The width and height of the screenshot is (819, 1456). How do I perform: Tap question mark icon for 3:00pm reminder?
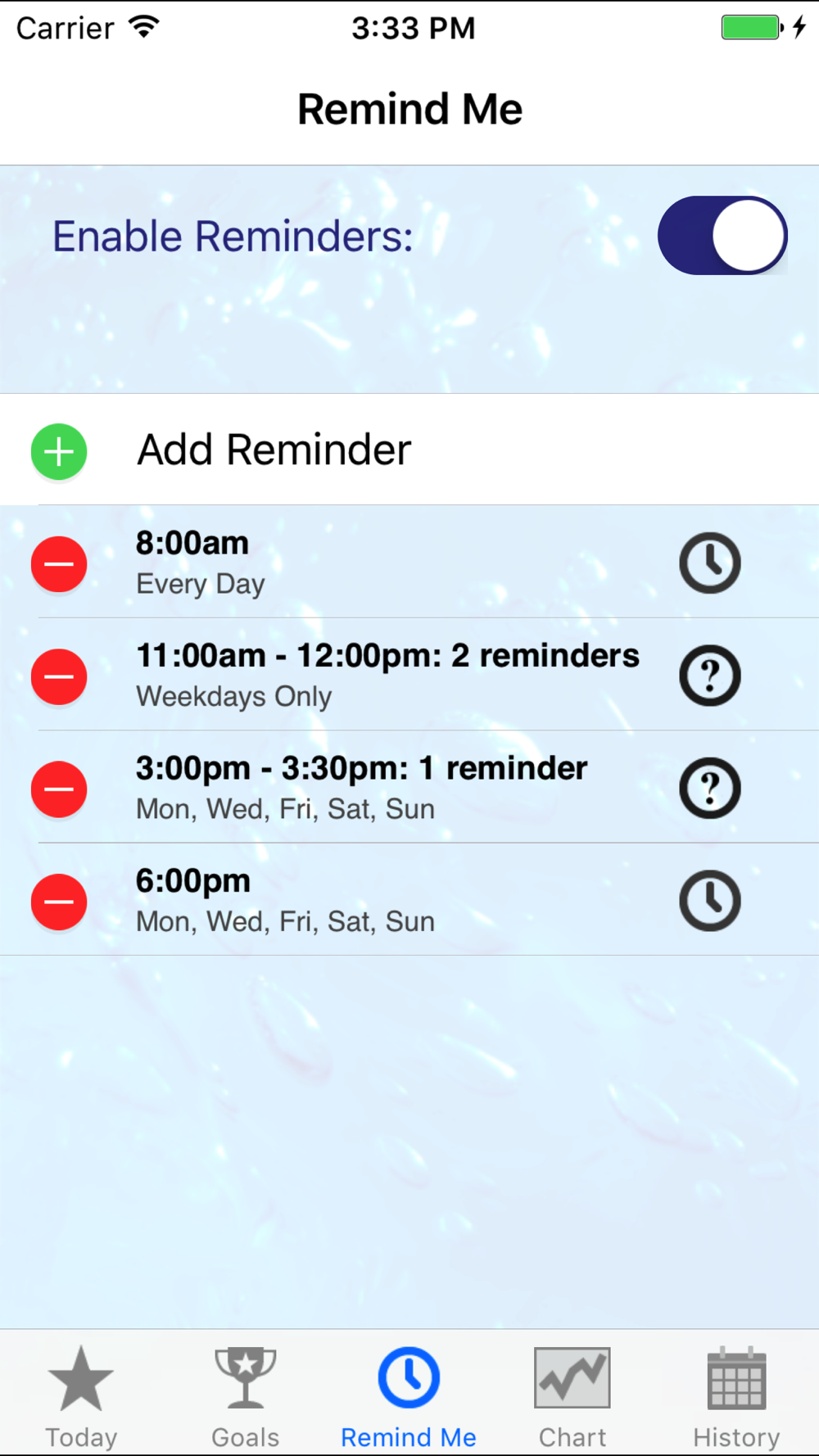click(x=709, y=789)
